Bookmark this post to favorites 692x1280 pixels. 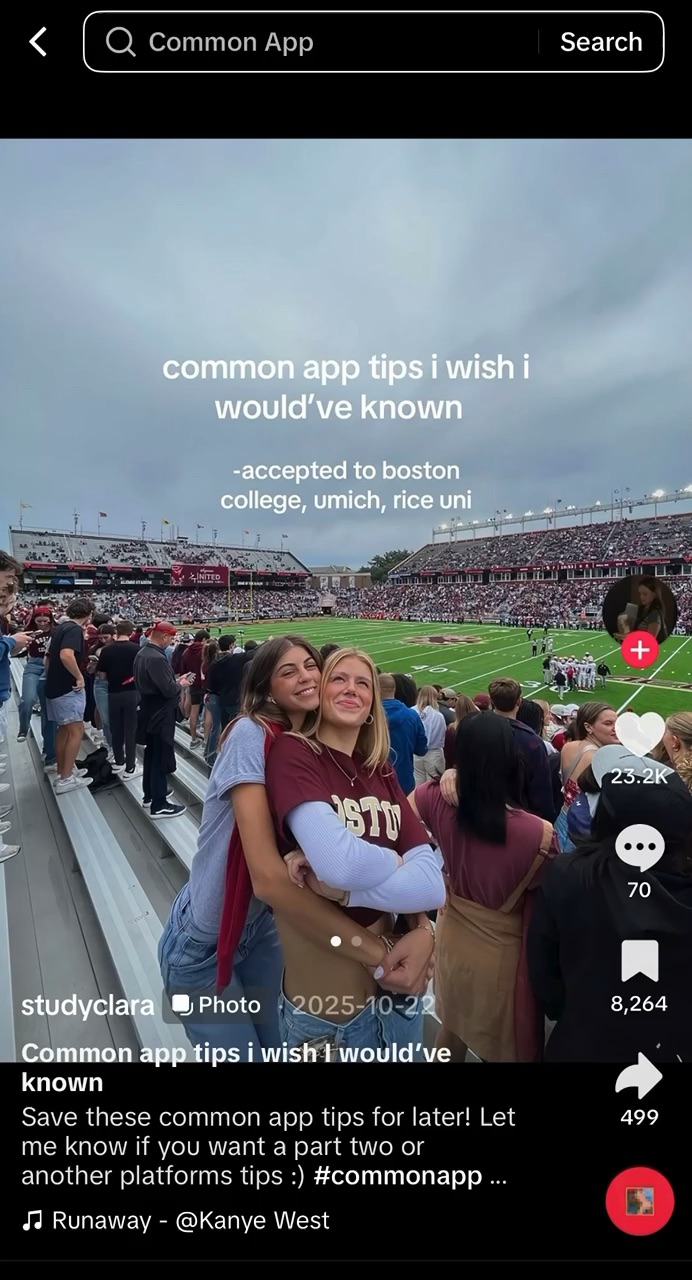coord(640,961)
